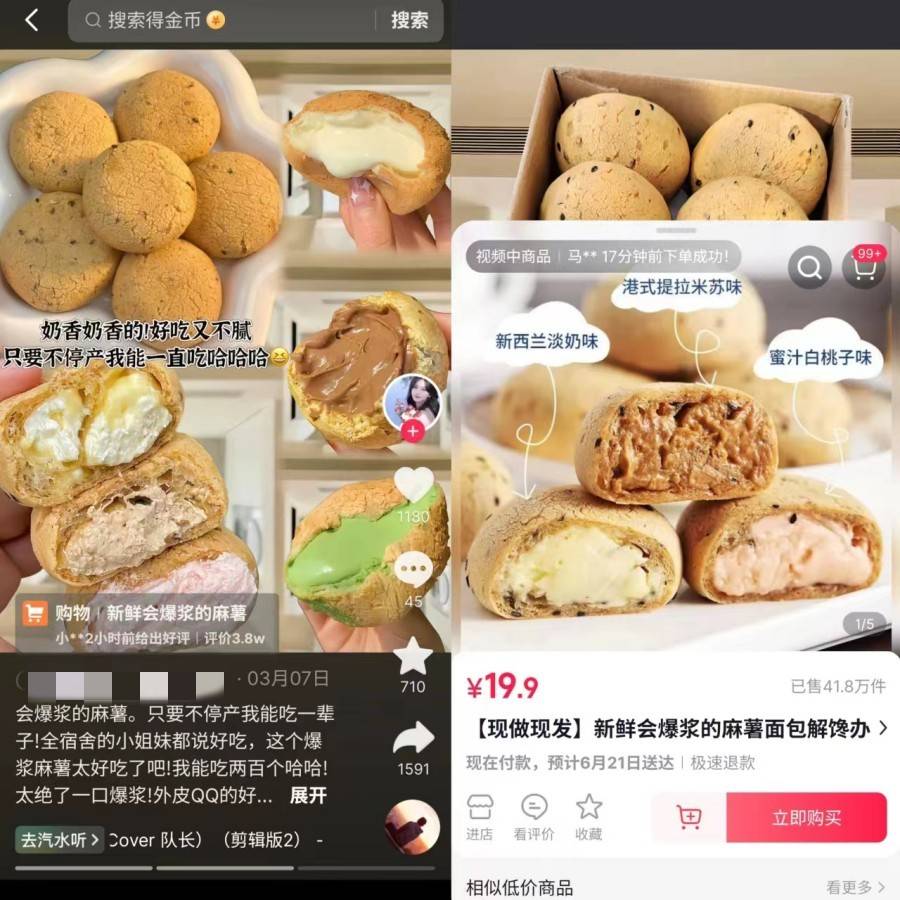This screenshot has height=900, width=900.
Task: Go back with the top-left arrow
Action: pyautogui.click(x=32, y=20)
